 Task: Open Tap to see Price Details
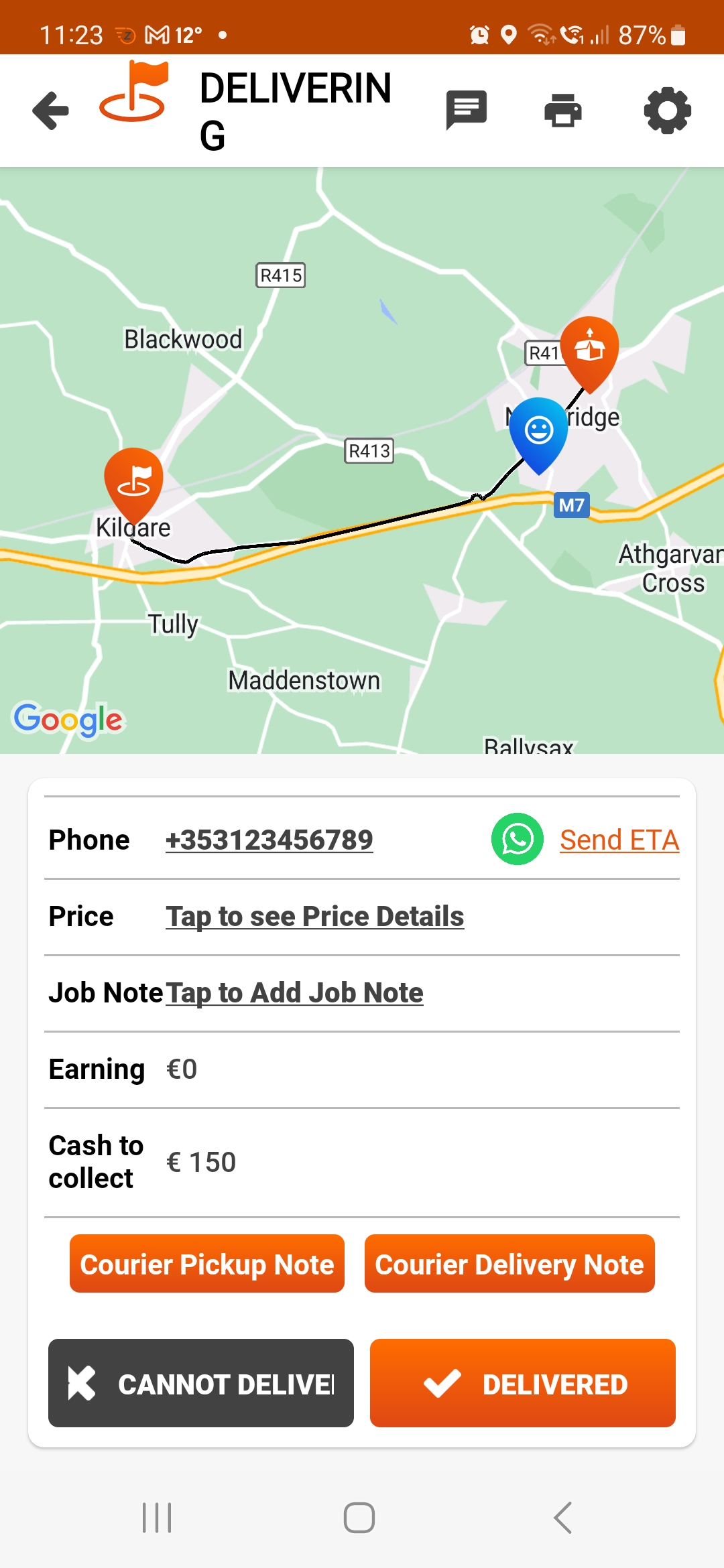pyautogui.click(x=315, y=916)
